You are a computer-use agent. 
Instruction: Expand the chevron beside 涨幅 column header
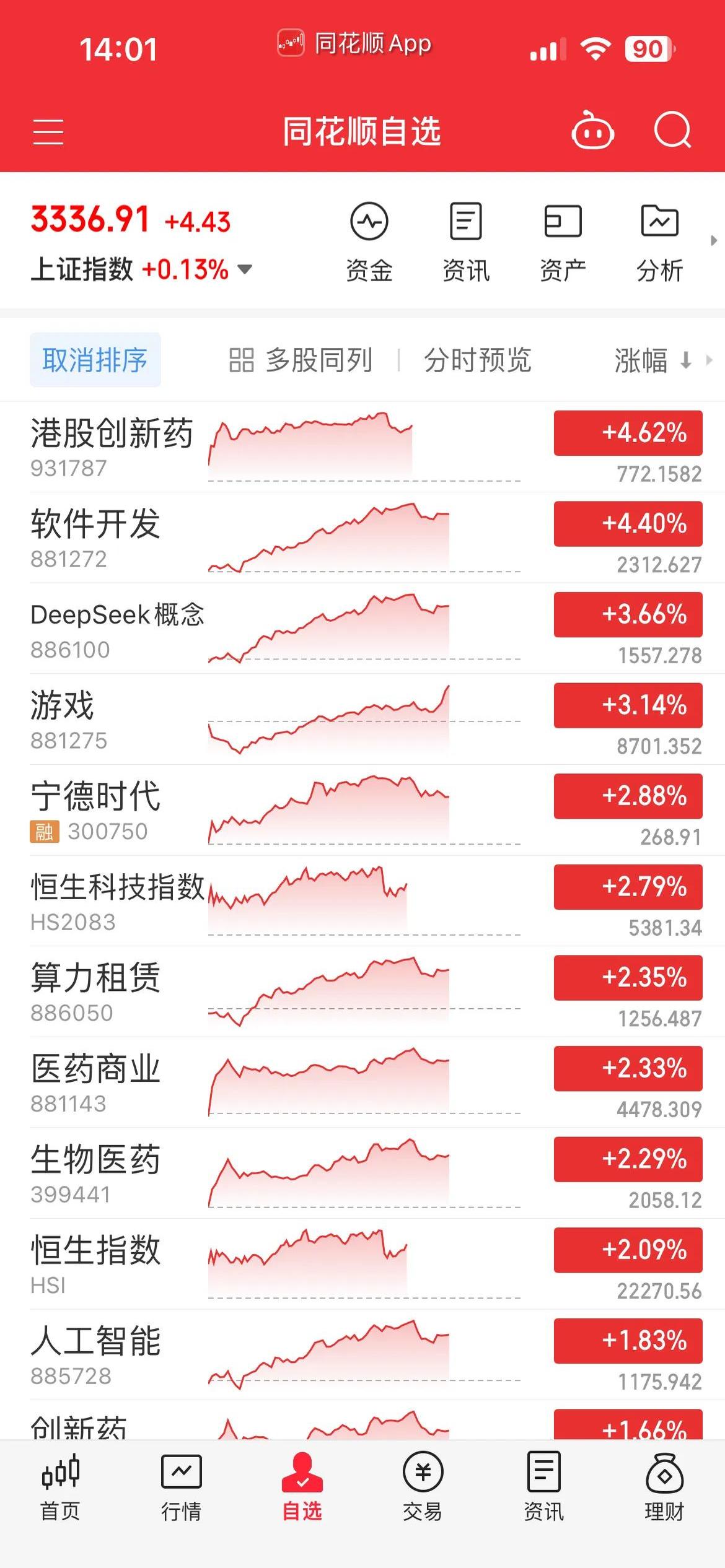click(711, 361)
